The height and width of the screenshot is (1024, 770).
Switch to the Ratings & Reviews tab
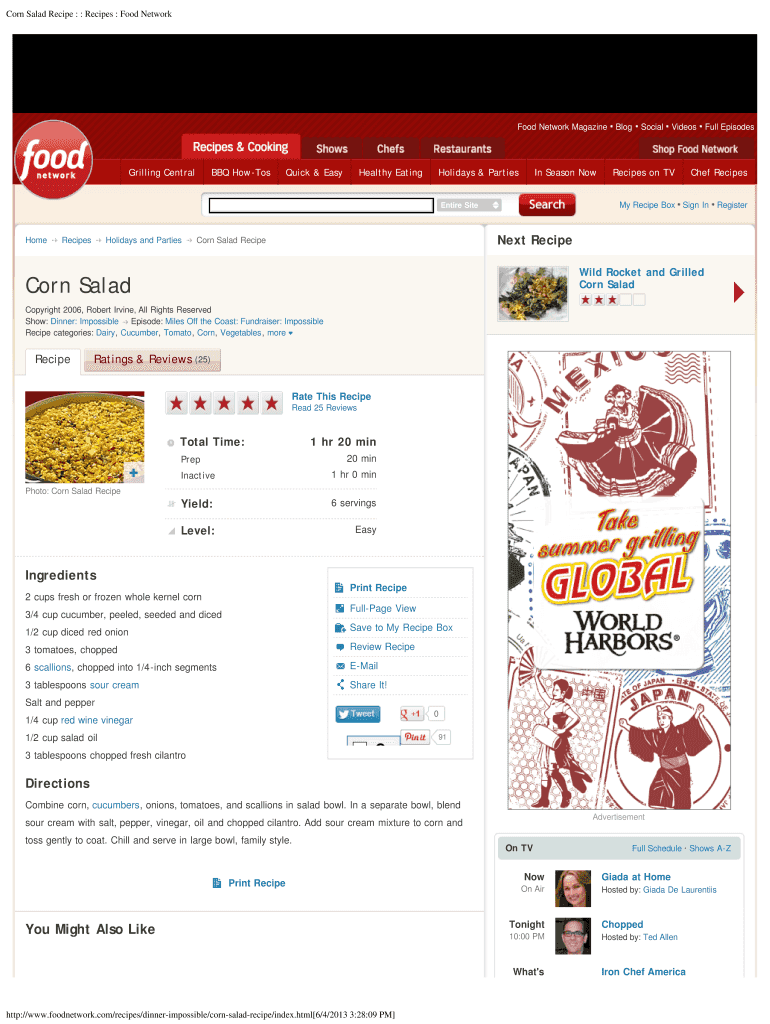(152, 359)
